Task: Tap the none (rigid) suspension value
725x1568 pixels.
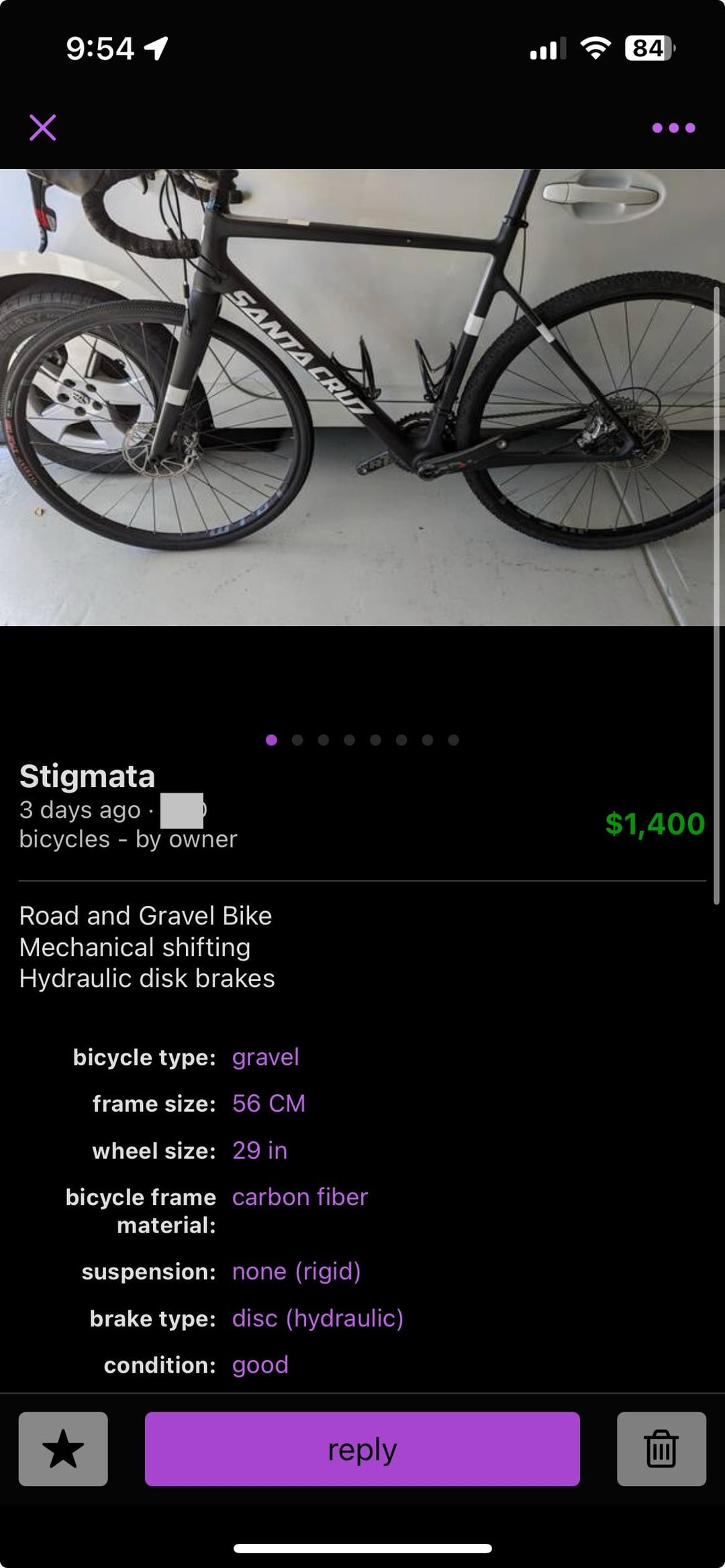Action: [296, 1271]
